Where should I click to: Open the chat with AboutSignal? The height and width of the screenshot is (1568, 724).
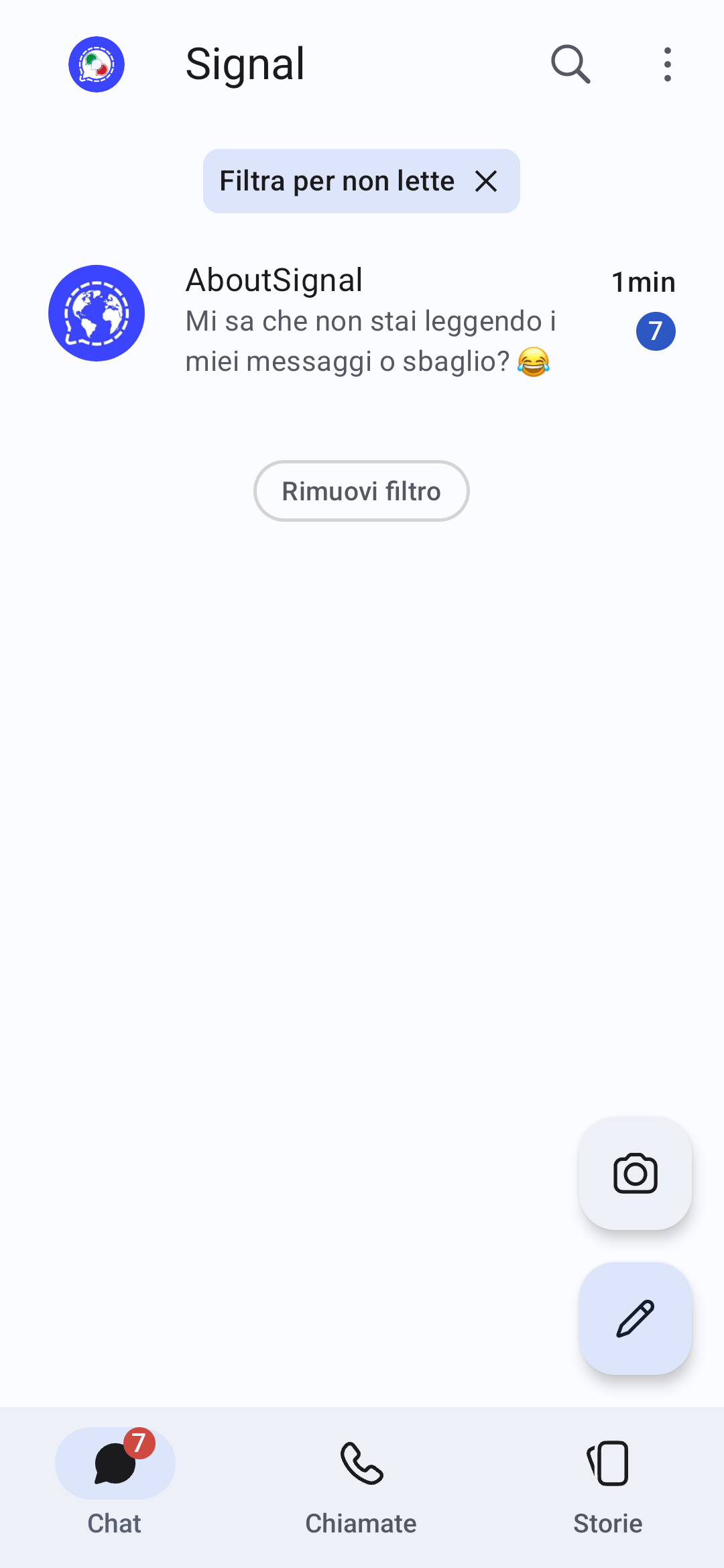coord(362,321)
